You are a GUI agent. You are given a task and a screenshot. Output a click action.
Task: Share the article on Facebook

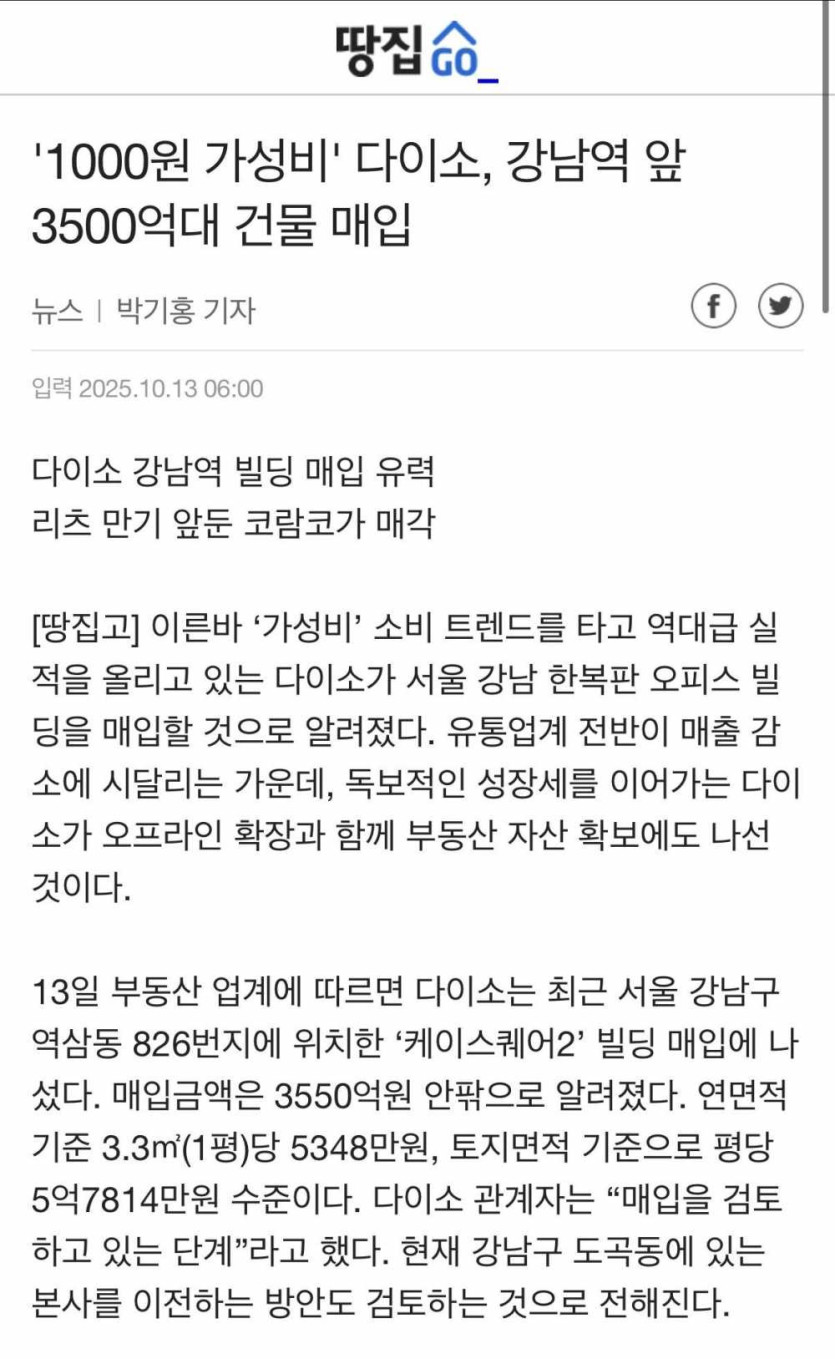713,307
